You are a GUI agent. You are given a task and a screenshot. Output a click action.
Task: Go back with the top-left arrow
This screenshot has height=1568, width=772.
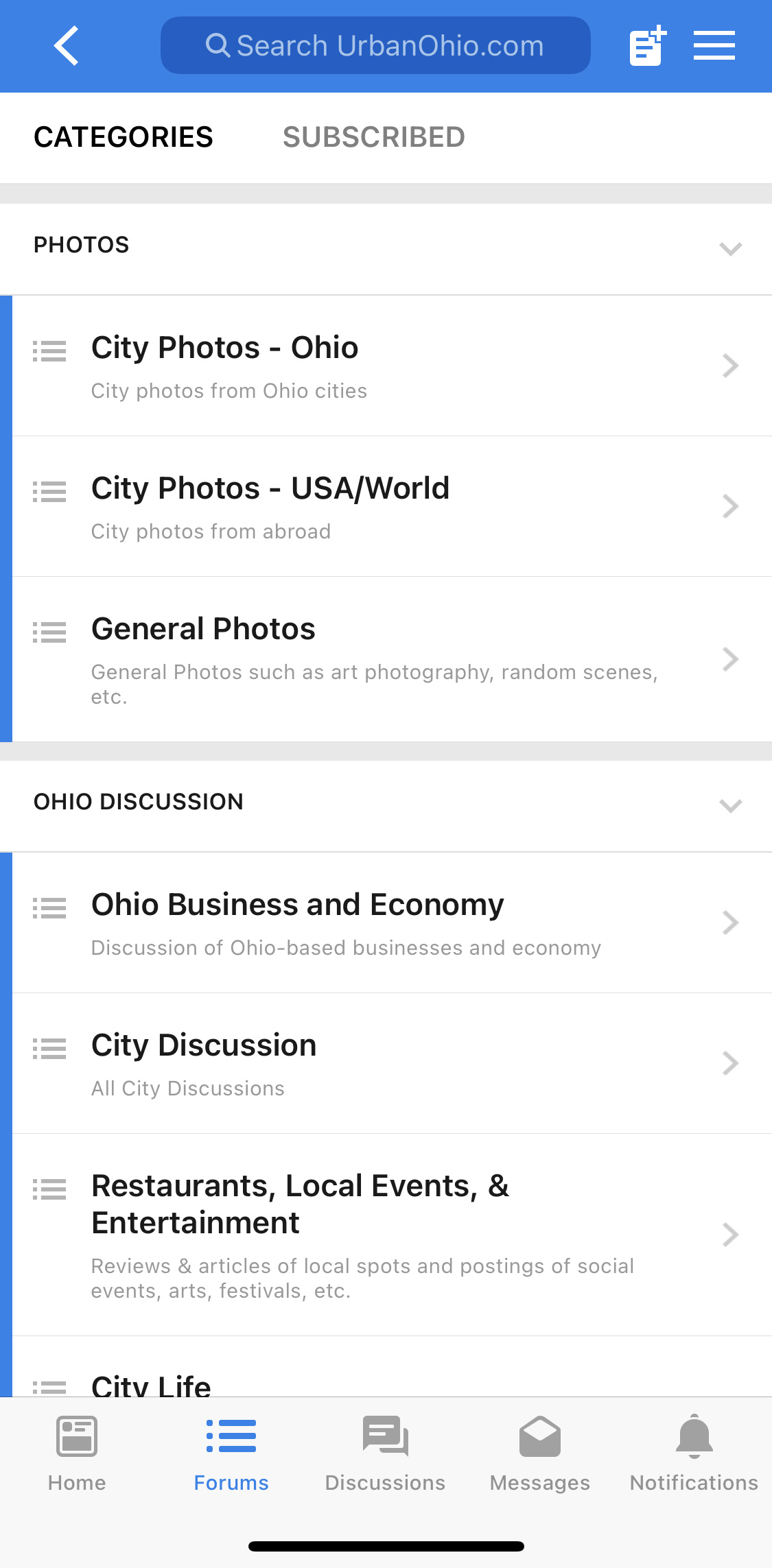point(67,46)
